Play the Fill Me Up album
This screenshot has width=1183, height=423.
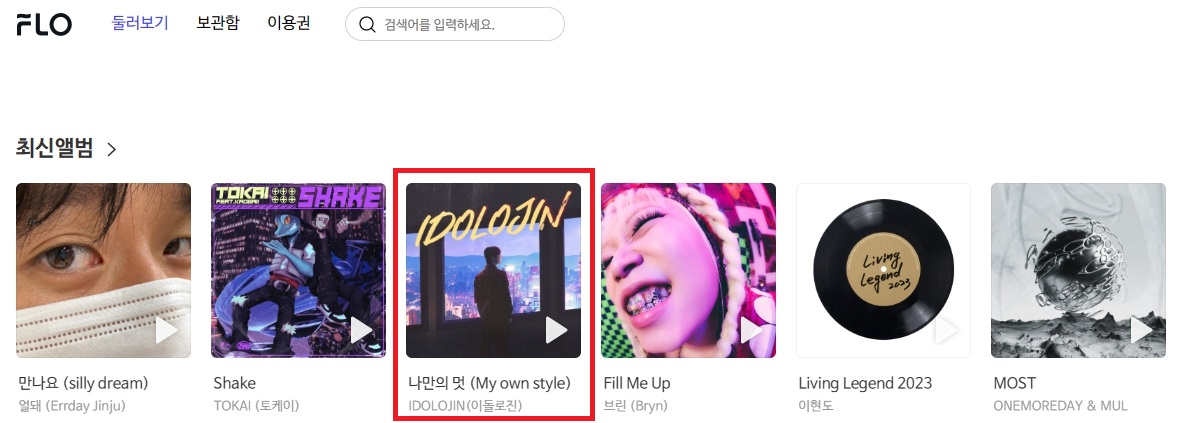click(x=751, y=330)
